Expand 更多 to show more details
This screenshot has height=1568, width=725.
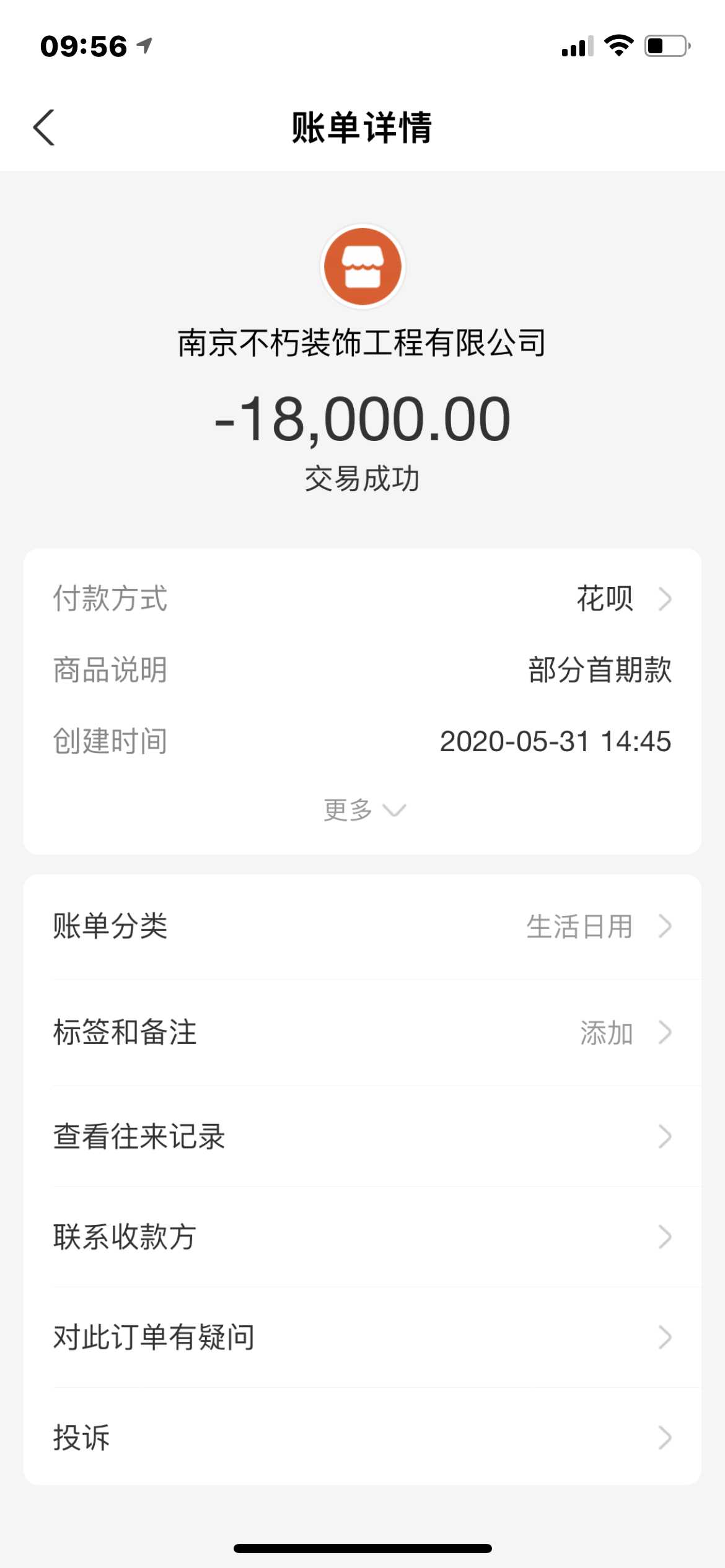364,810
